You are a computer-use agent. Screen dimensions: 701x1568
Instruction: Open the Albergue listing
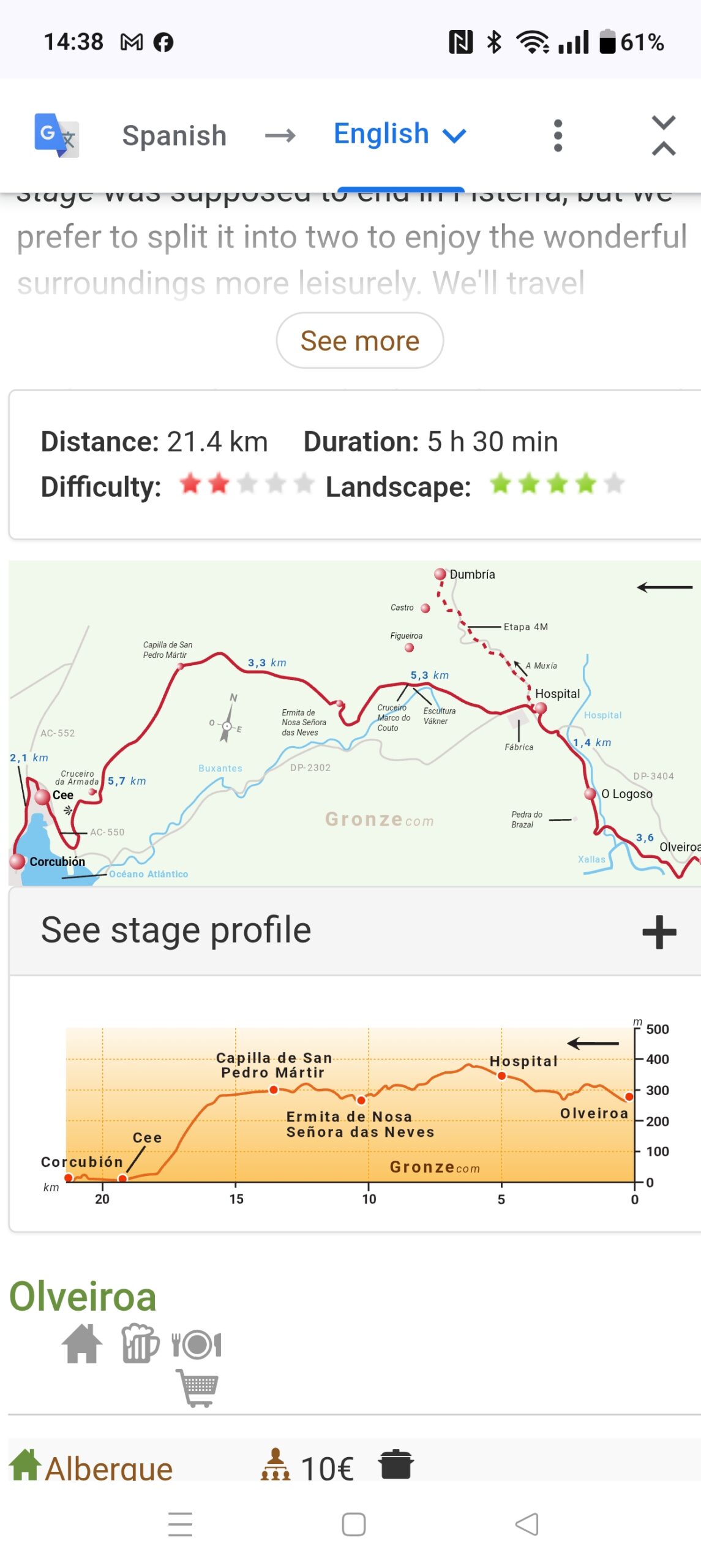pyautogui.click(x=109, y=1468)
